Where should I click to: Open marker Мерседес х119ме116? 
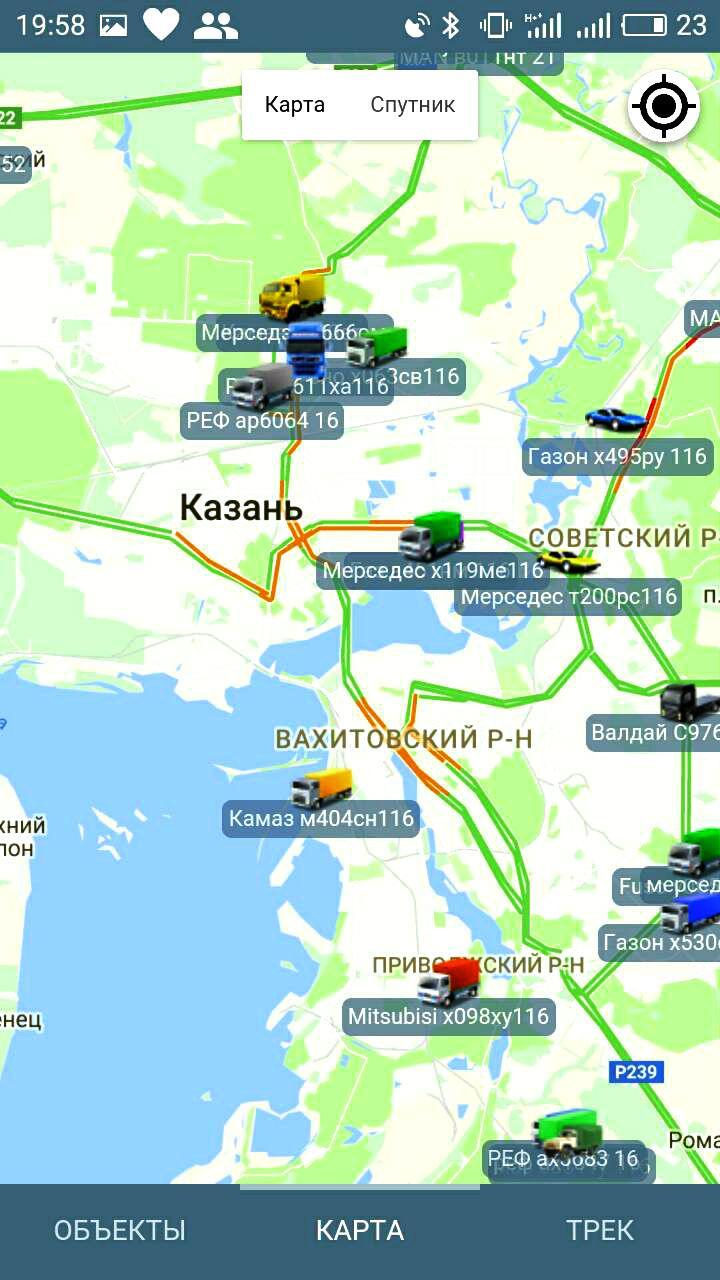point(431,537)
